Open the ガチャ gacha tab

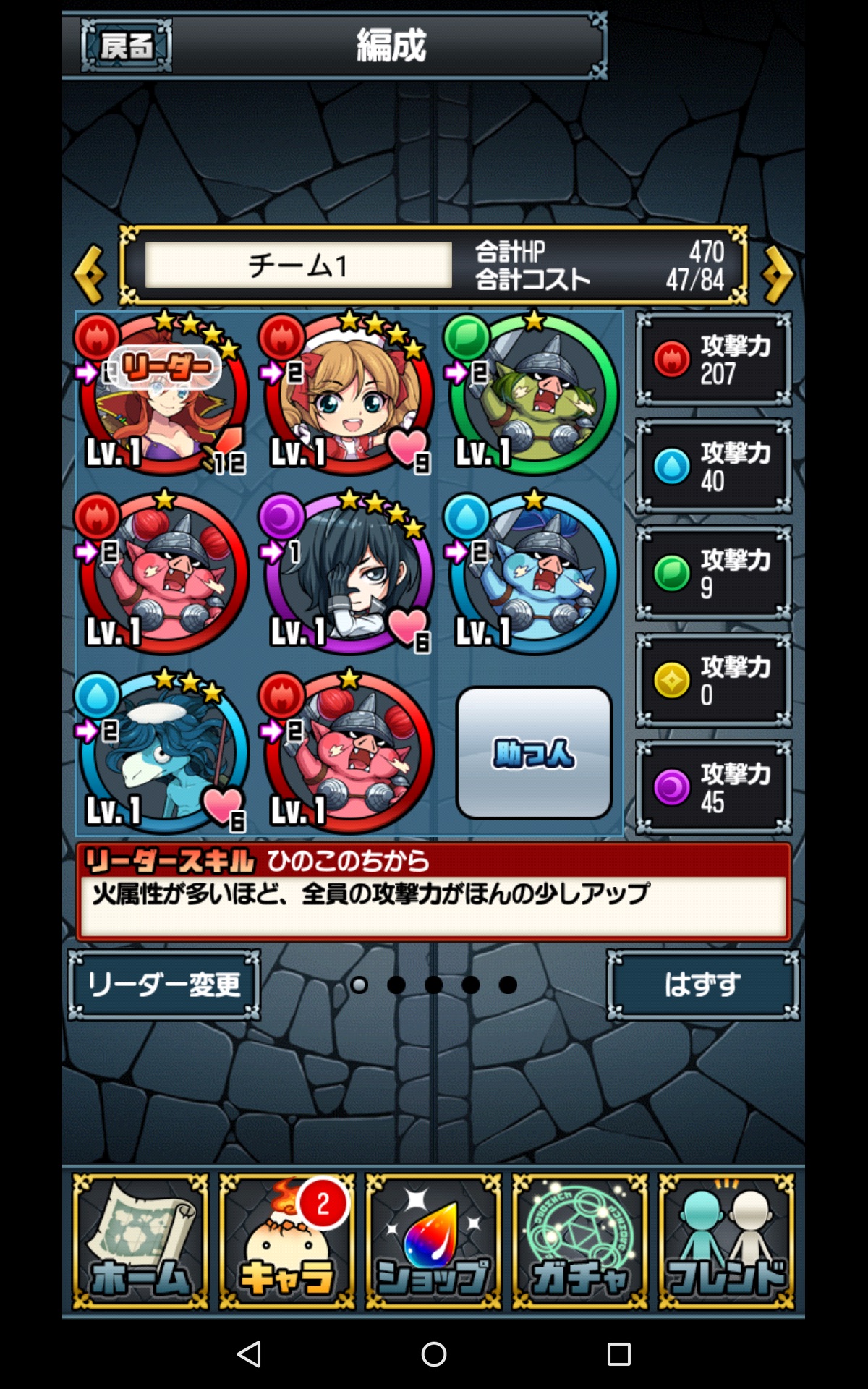tap(579, 1241)
